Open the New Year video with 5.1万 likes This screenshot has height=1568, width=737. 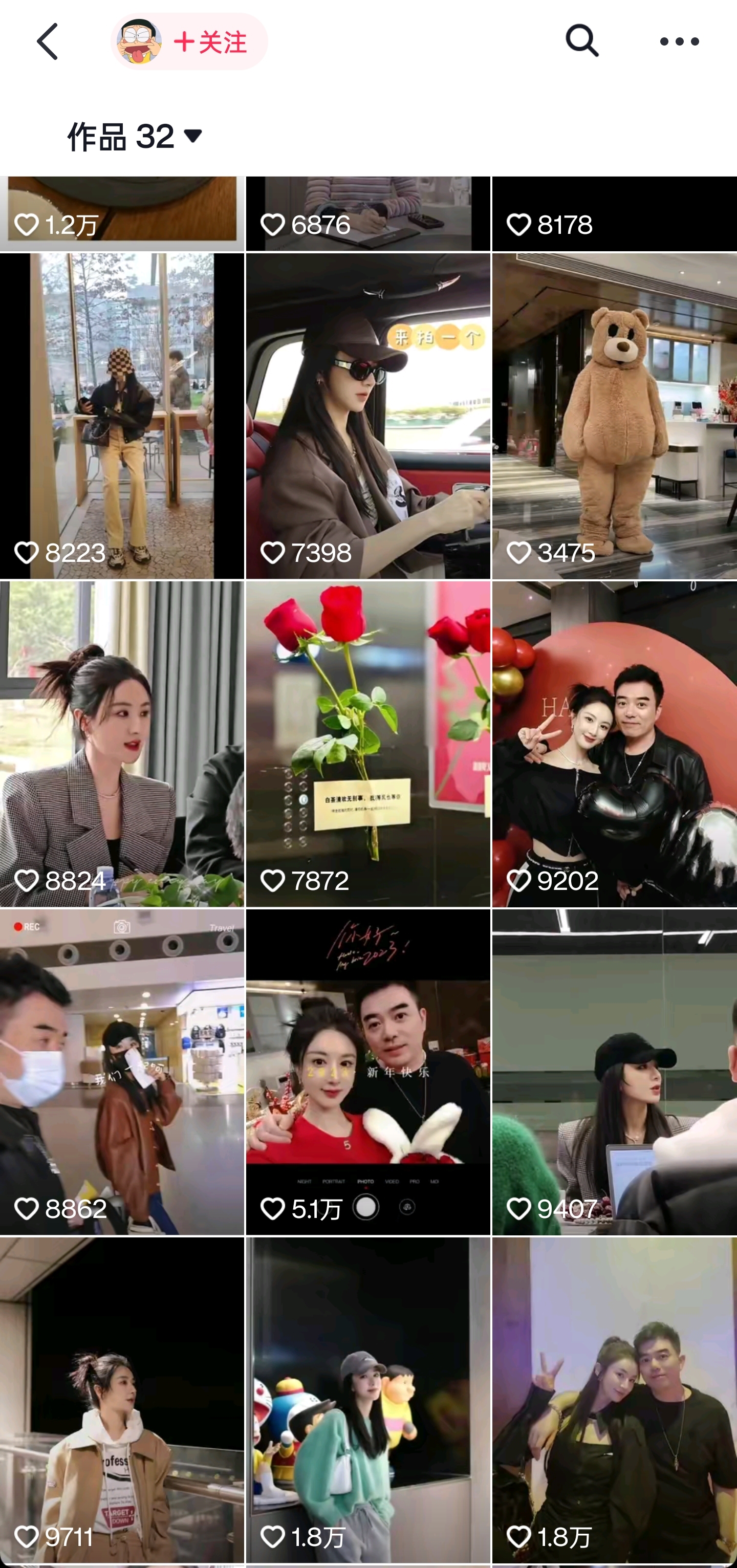(x=367, y=1071)
